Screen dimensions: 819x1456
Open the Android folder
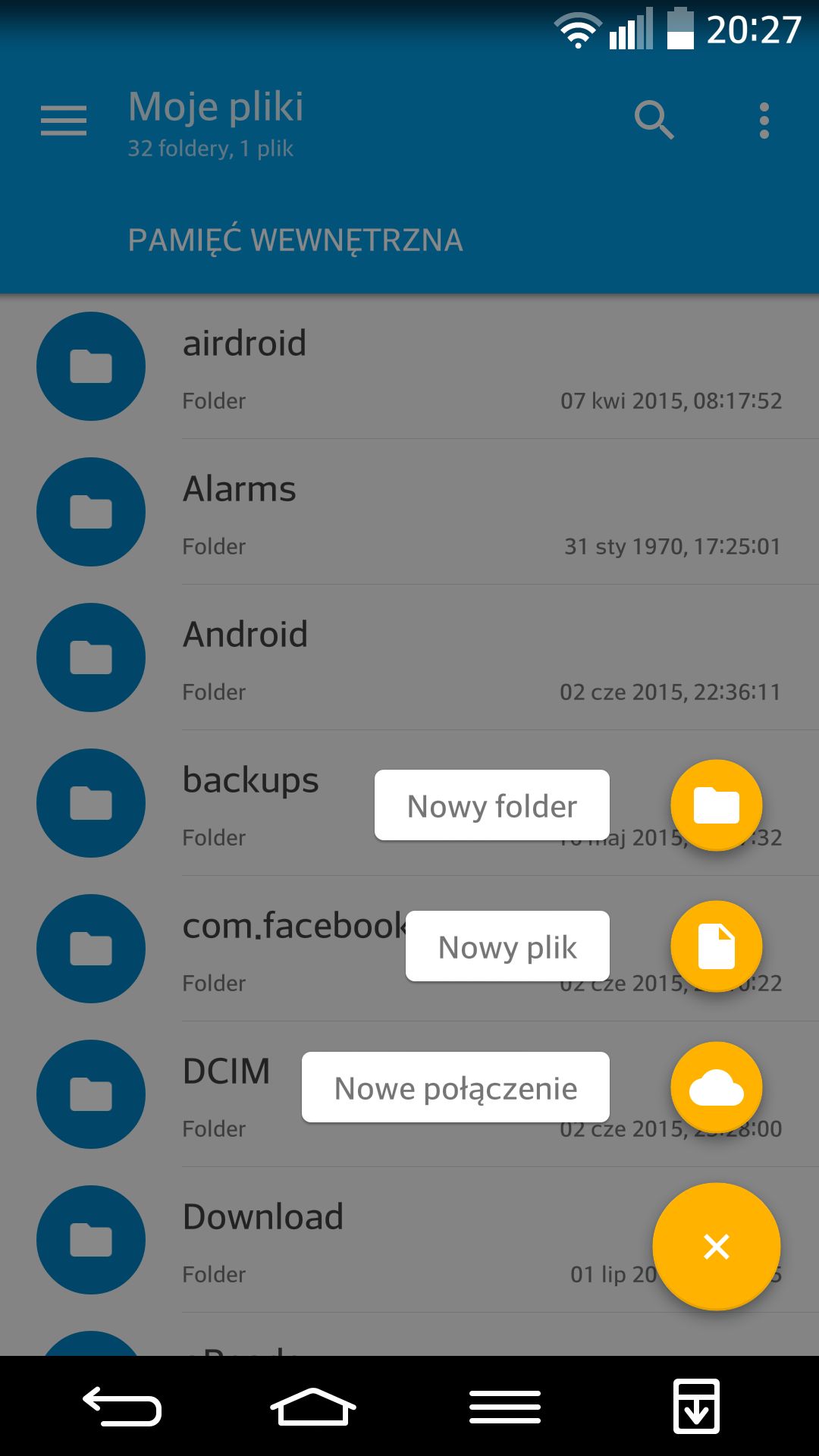409,657
